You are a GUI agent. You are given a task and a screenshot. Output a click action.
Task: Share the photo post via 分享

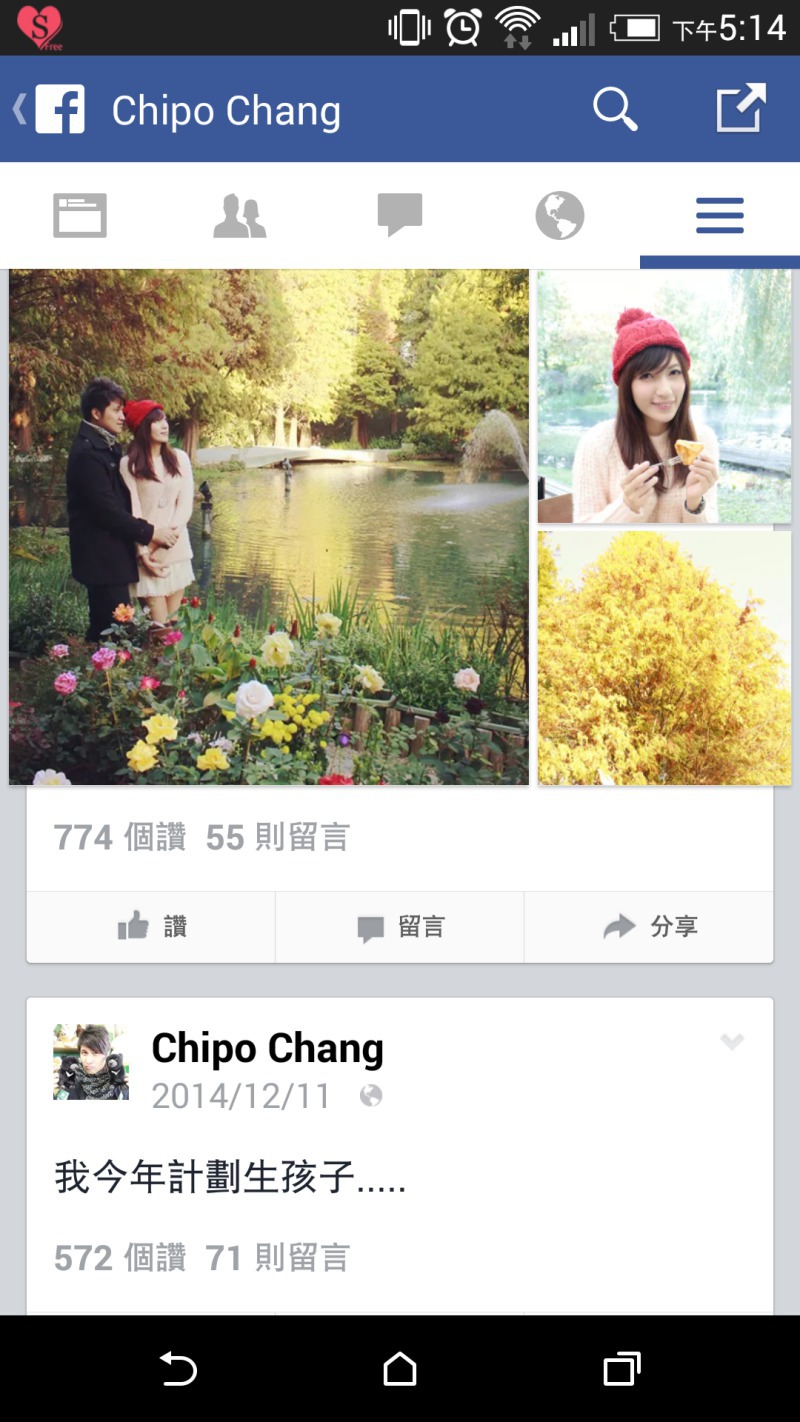tap(649, 927)
